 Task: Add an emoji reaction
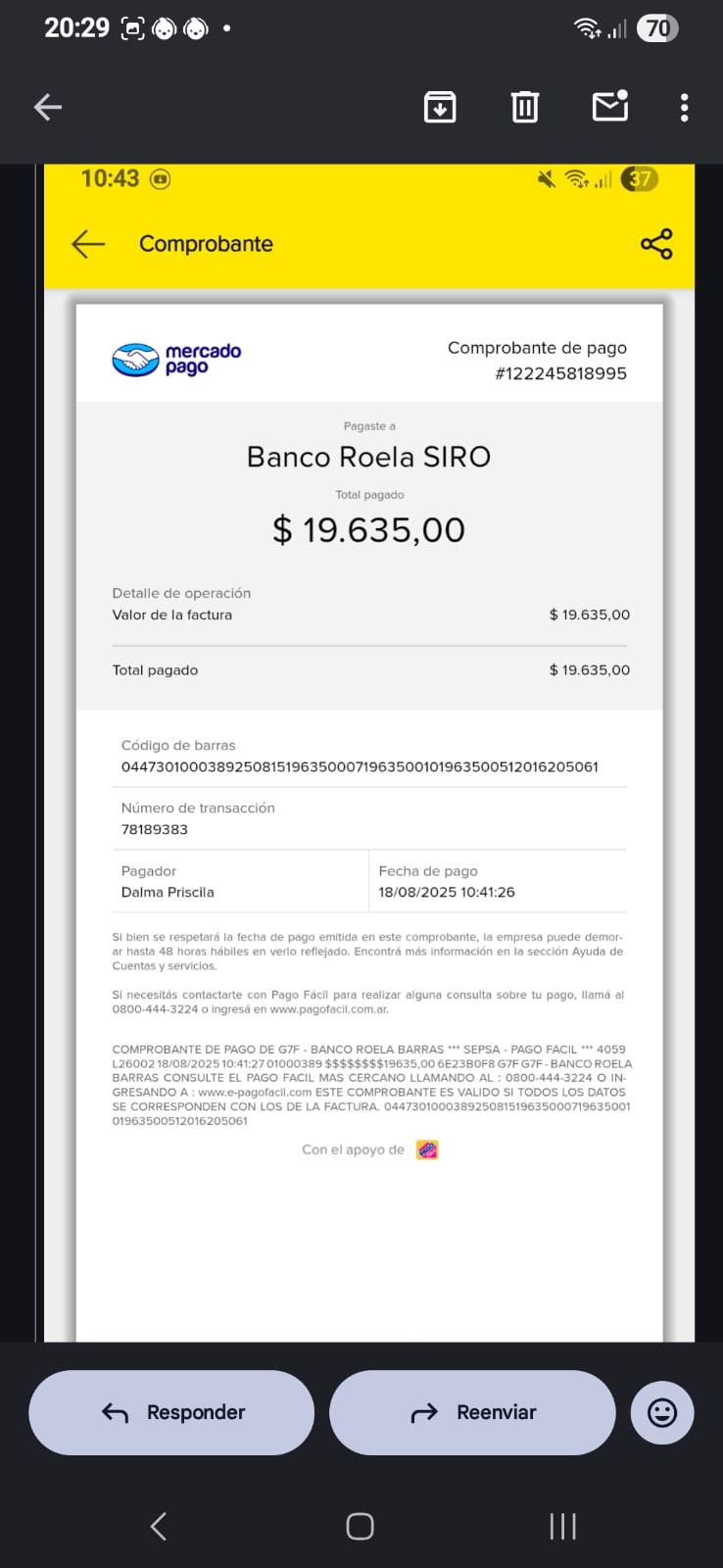point(662,1412)
